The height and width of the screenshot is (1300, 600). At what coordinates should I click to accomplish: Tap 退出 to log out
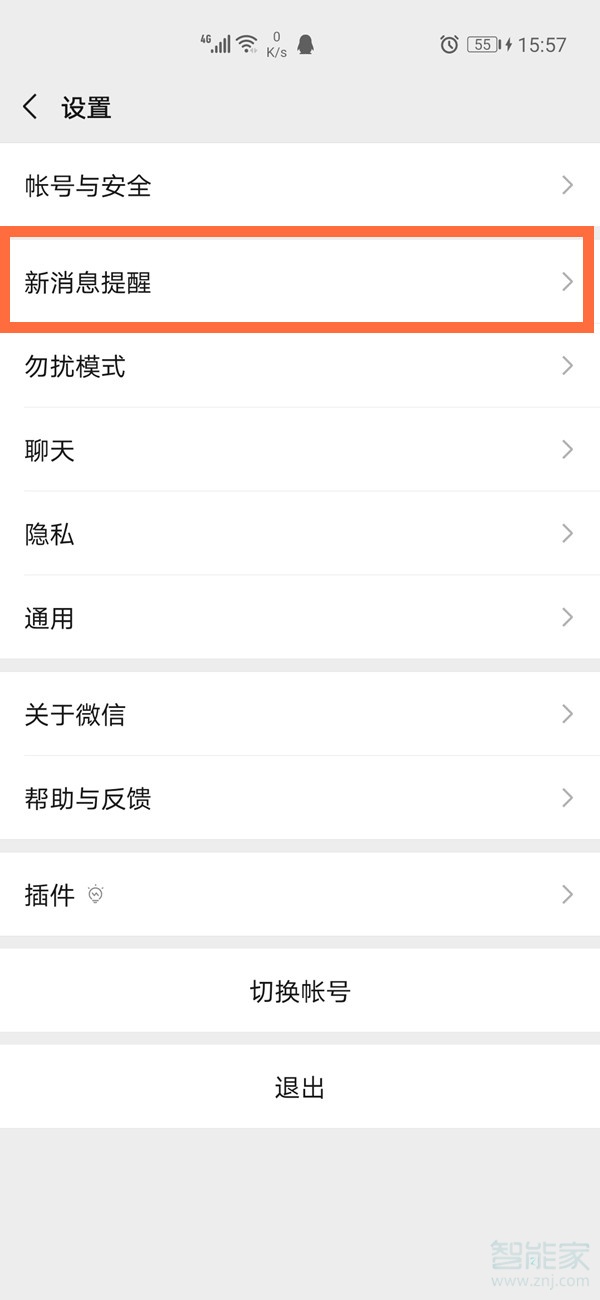click(299, 1087)
